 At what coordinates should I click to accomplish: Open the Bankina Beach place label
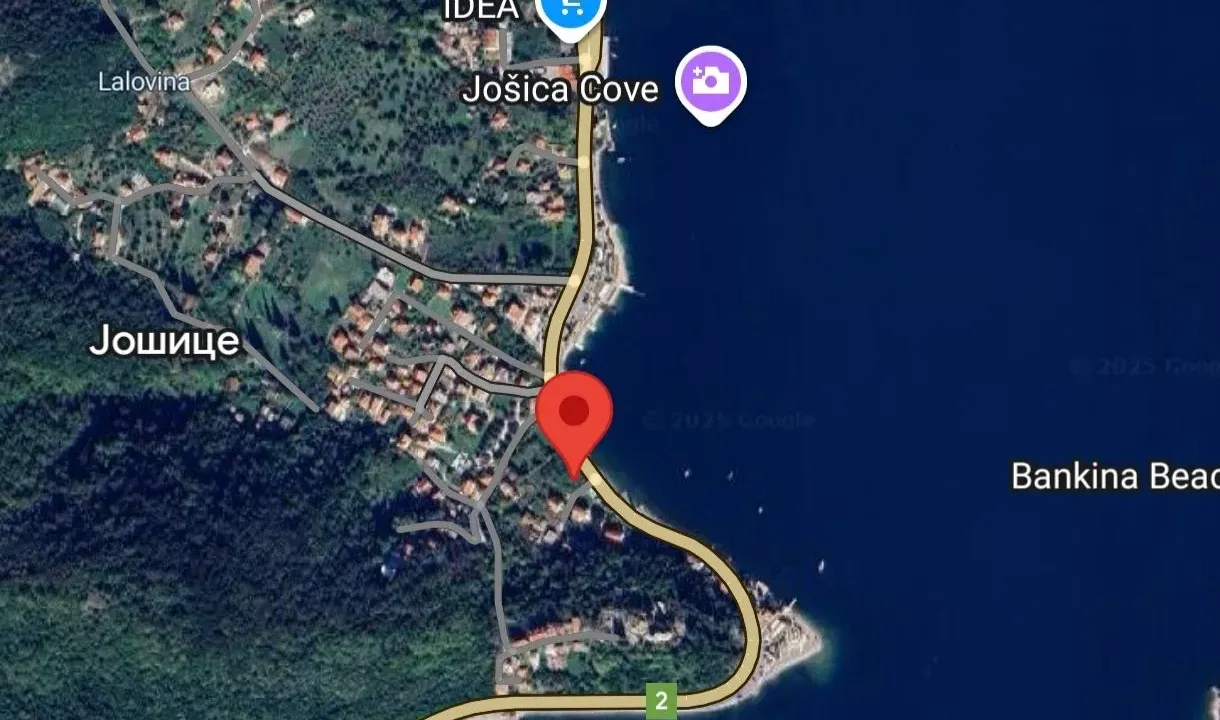[x=1114, y=476]
